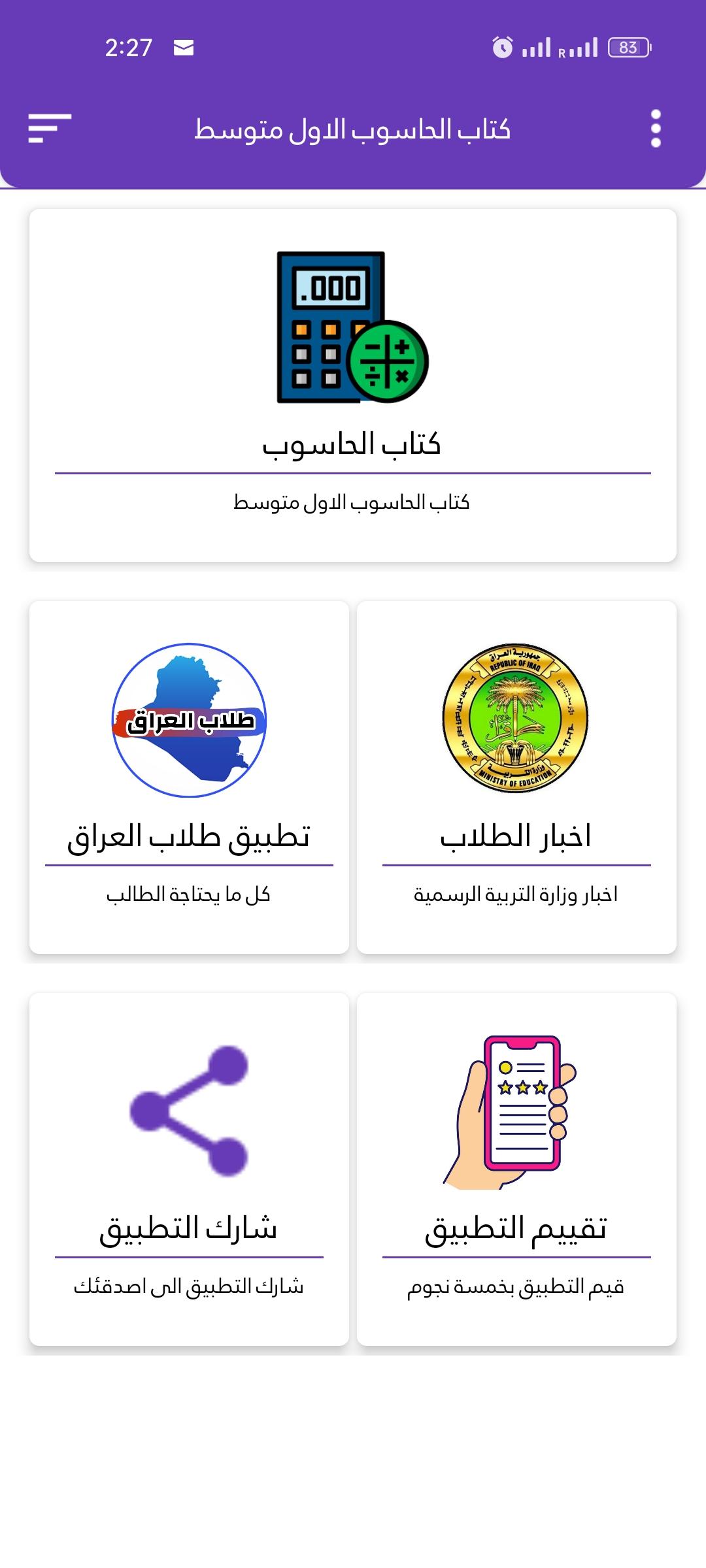Select the شارك التطبيق share card
Screen dimensions: 706x1568
point(189,1169)
